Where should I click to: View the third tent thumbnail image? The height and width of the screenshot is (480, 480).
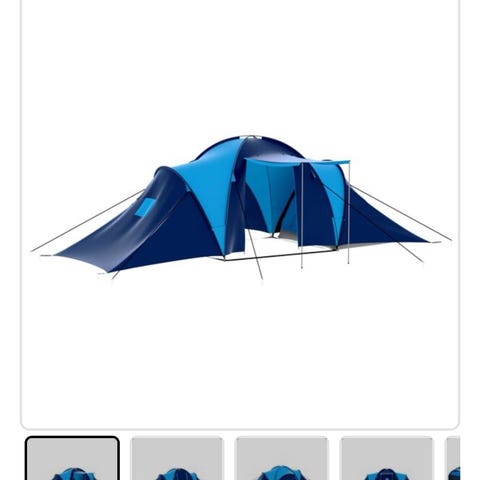282,458
